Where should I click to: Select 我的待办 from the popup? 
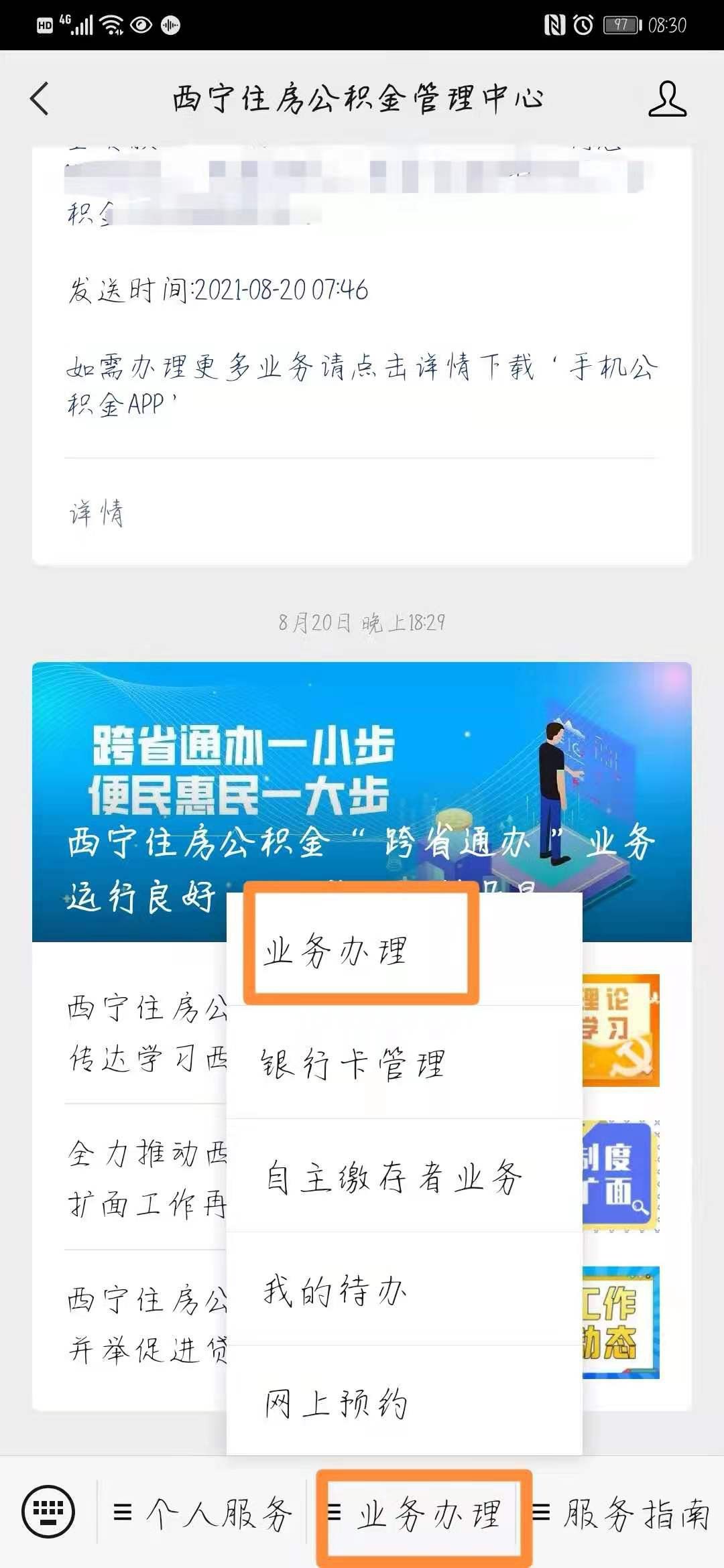pos(404,1290)
